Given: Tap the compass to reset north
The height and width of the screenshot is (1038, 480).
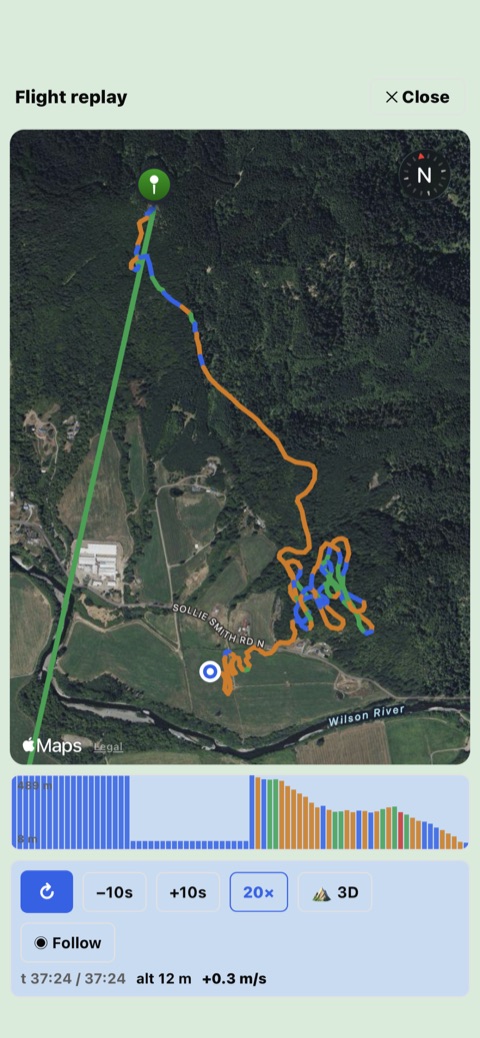Looking at the screenshot, I should (x=424, y=175).
